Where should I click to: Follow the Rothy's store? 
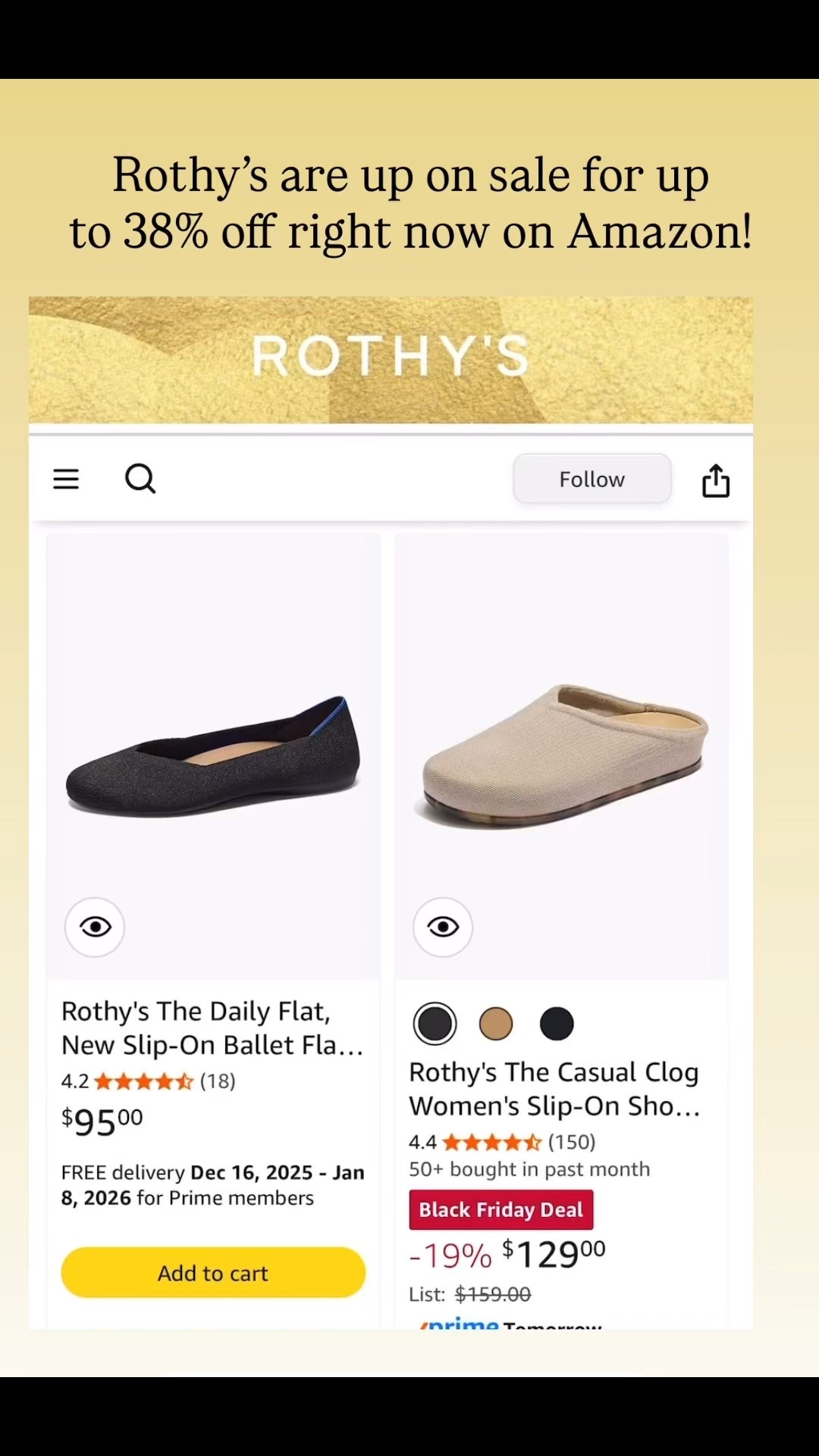point(591,479)
